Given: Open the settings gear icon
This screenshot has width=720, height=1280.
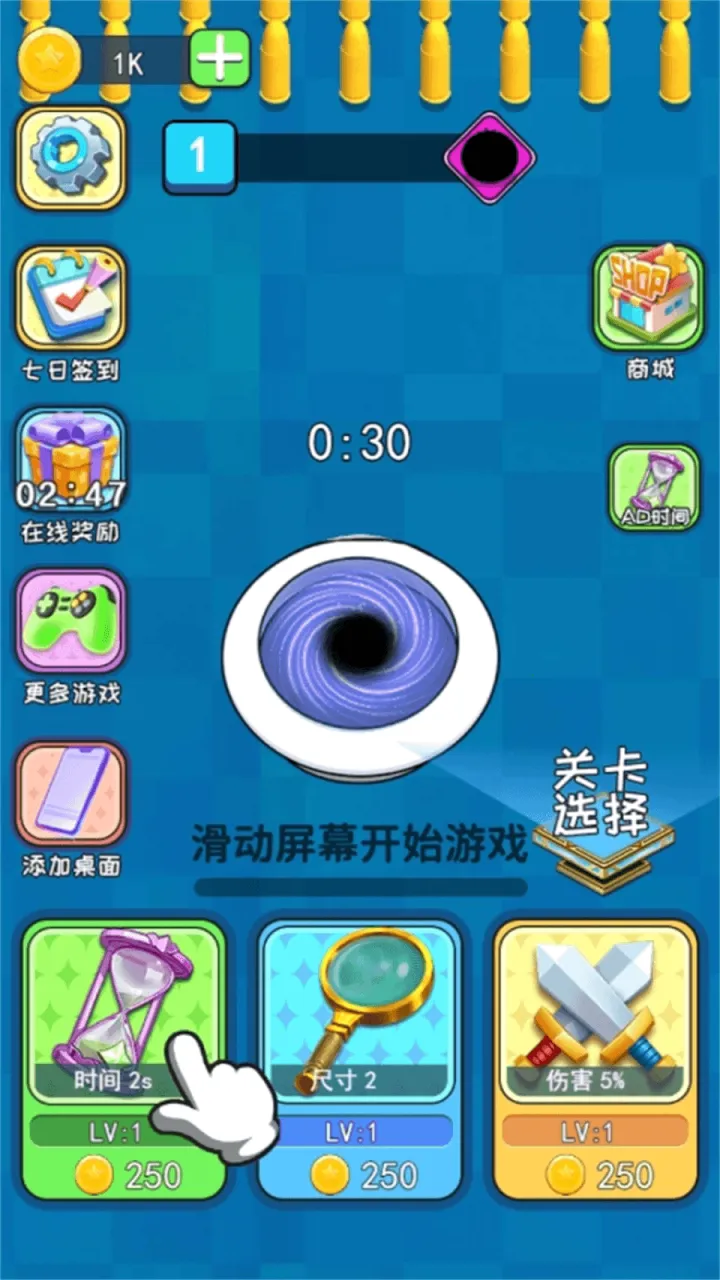Looking at the screenshot, I should point(70,160).
